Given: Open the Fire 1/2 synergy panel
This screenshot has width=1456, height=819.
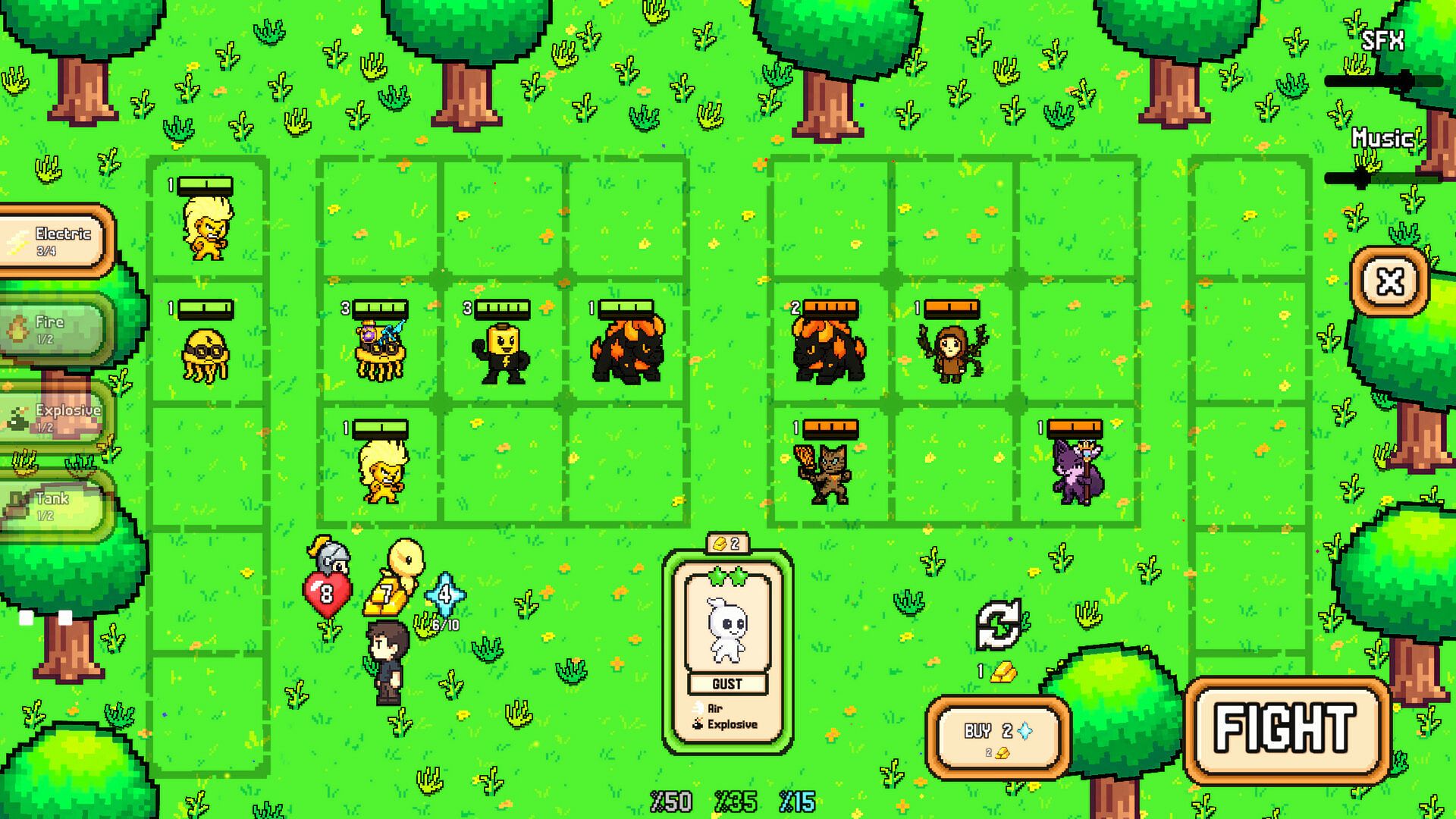Looking at the screenshot, I should (53, 329).
